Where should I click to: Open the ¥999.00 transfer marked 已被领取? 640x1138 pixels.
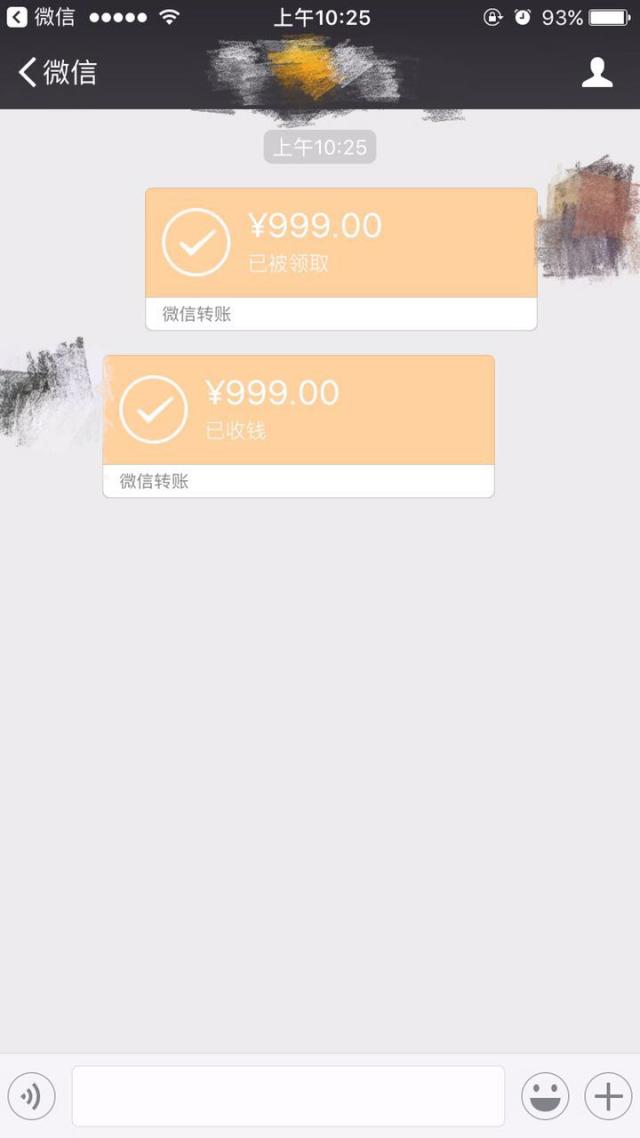[341, 244]
